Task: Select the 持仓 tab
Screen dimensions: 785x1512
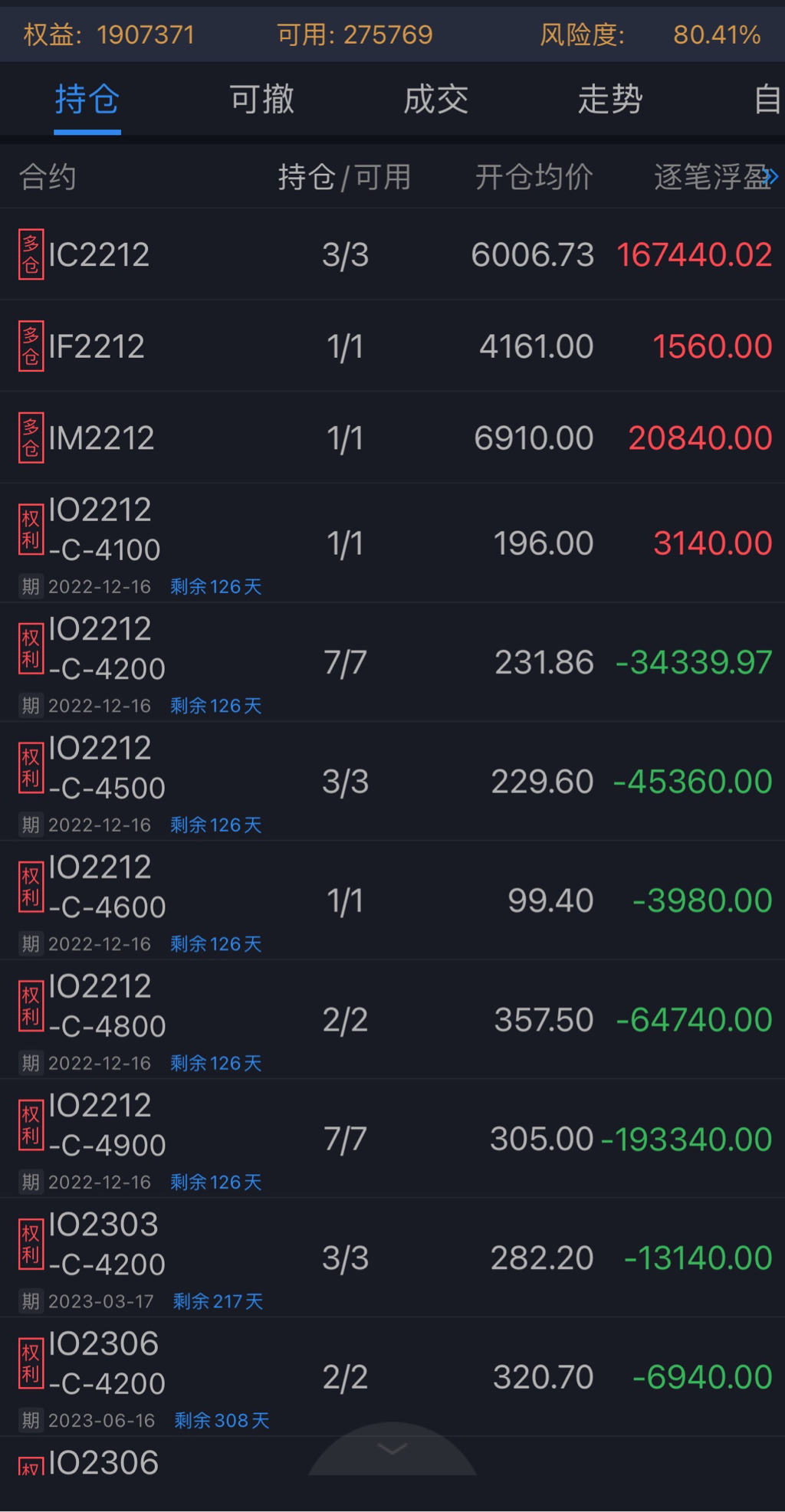Action: [x=87, y=100]
